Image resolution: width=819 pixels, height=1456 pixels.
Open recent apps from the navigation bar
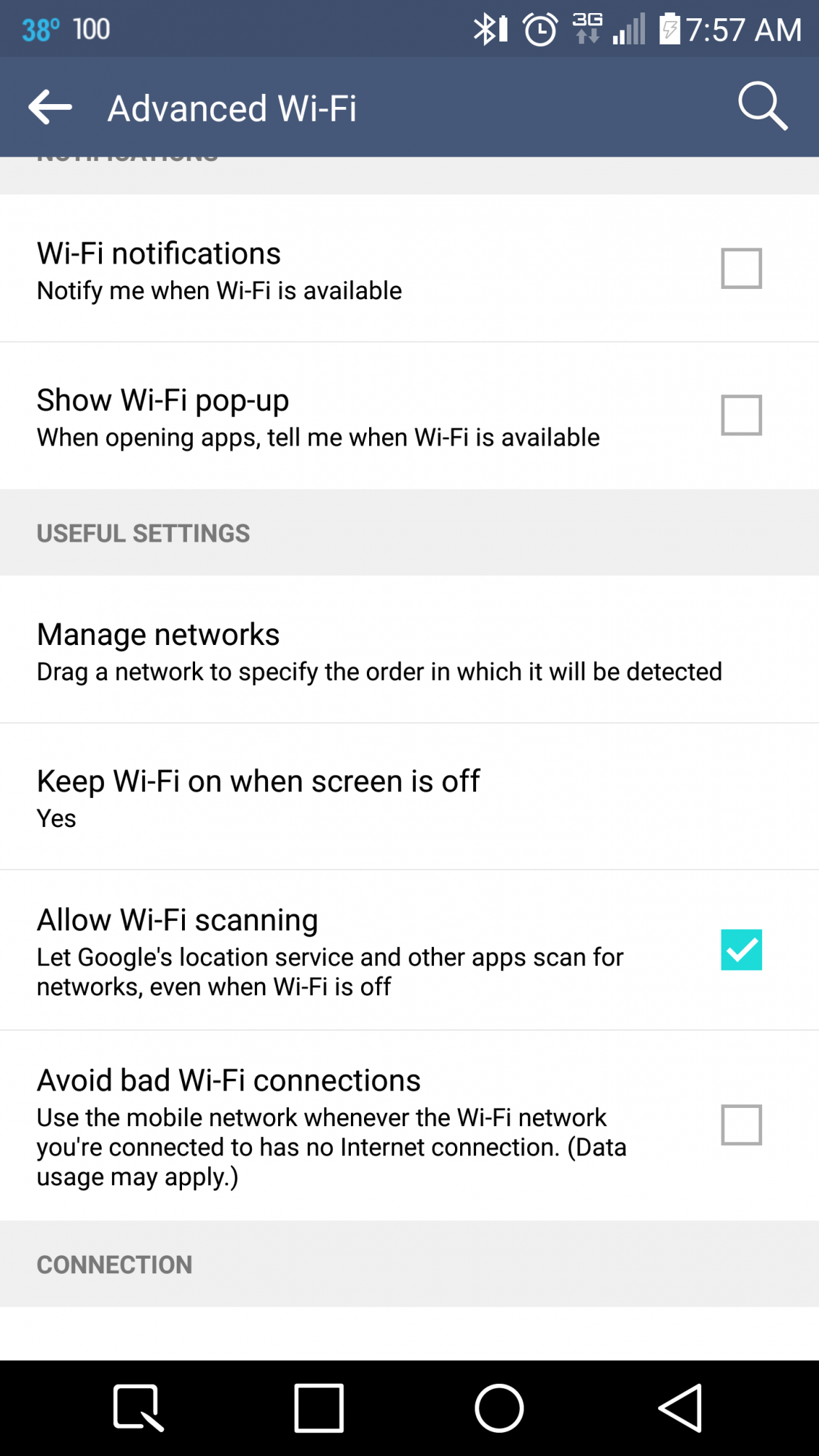pos(319,1408)
